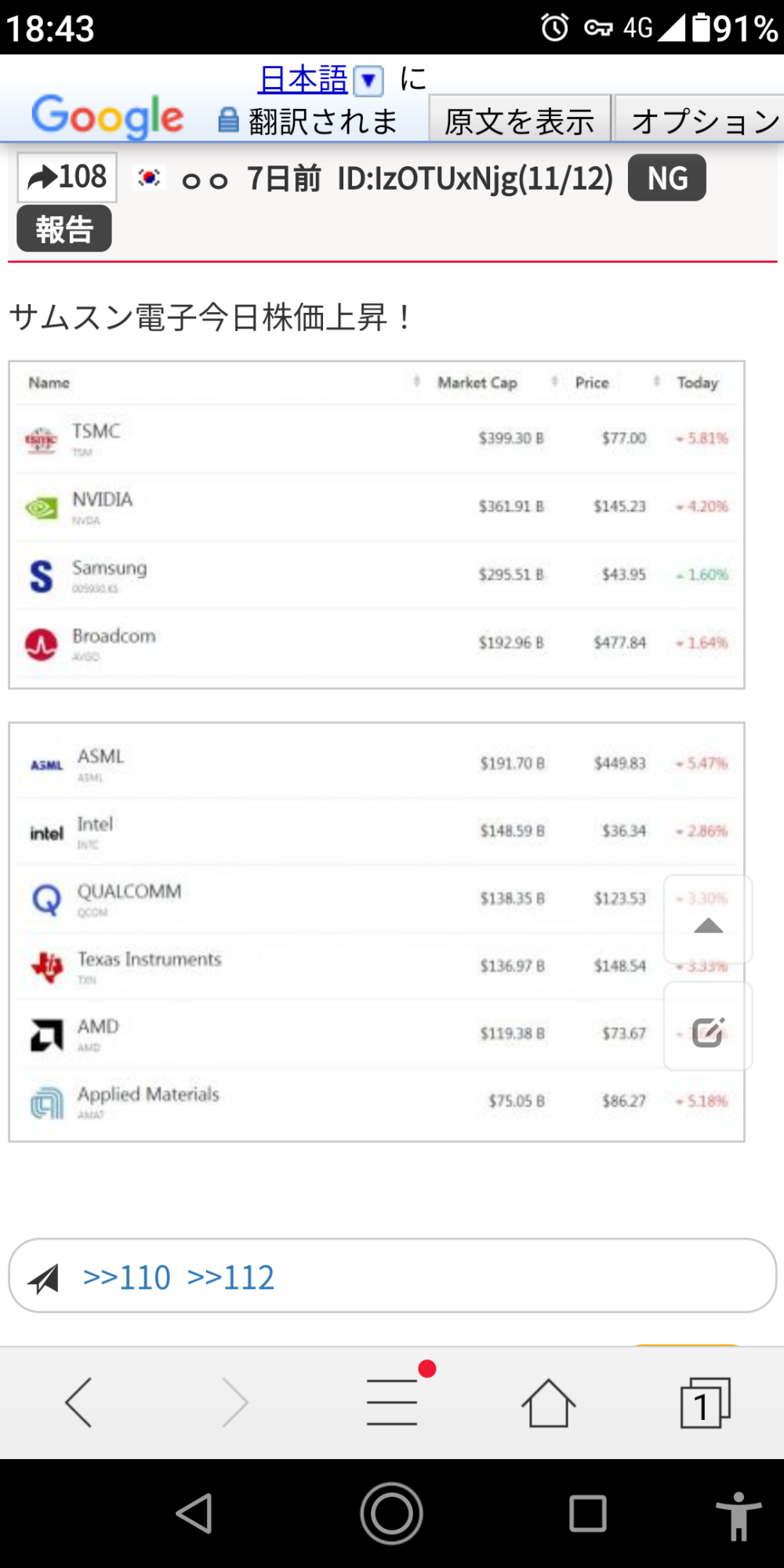Report this post with 報告
This screenshot has height=1568, width=784.
point(64,229)
